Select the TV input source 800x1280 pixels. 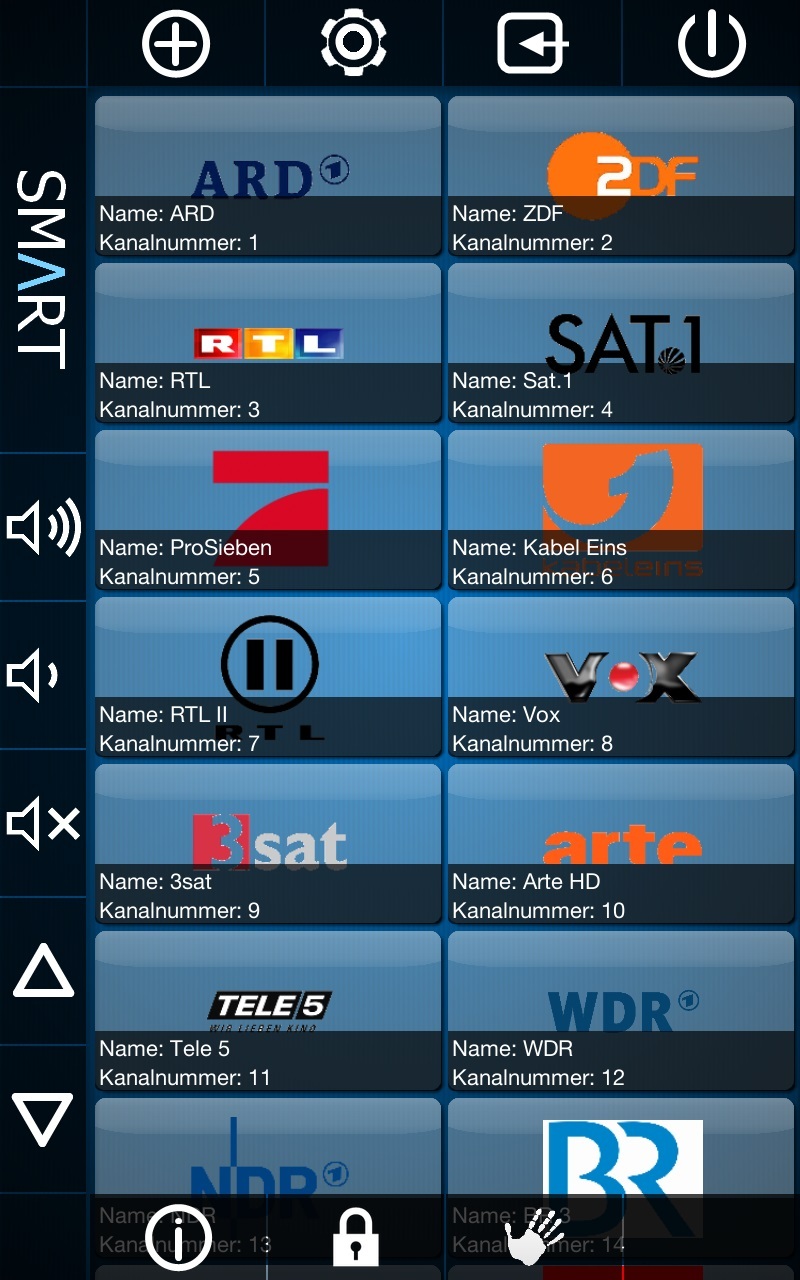click(532, 43)
